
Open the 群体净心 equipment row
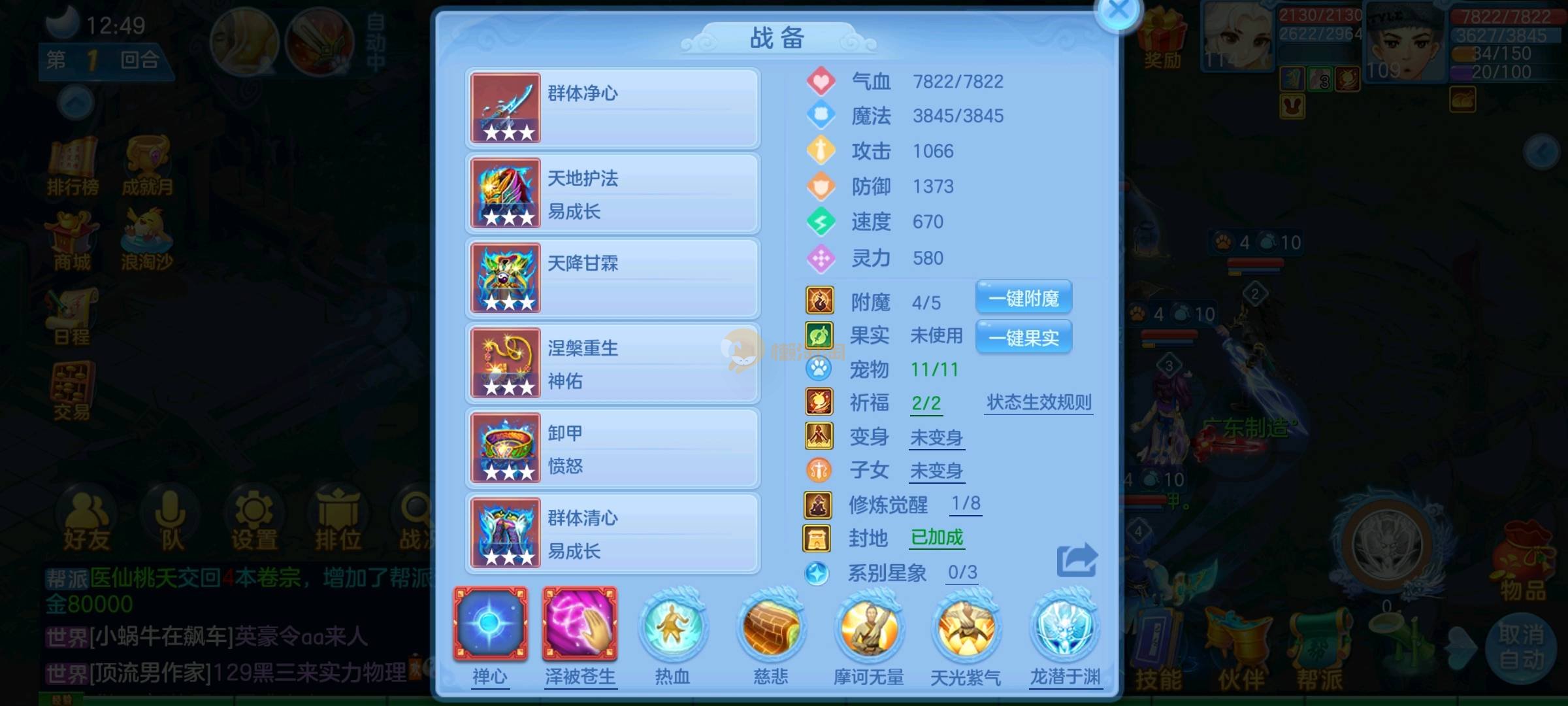click(x=612, y=109)
